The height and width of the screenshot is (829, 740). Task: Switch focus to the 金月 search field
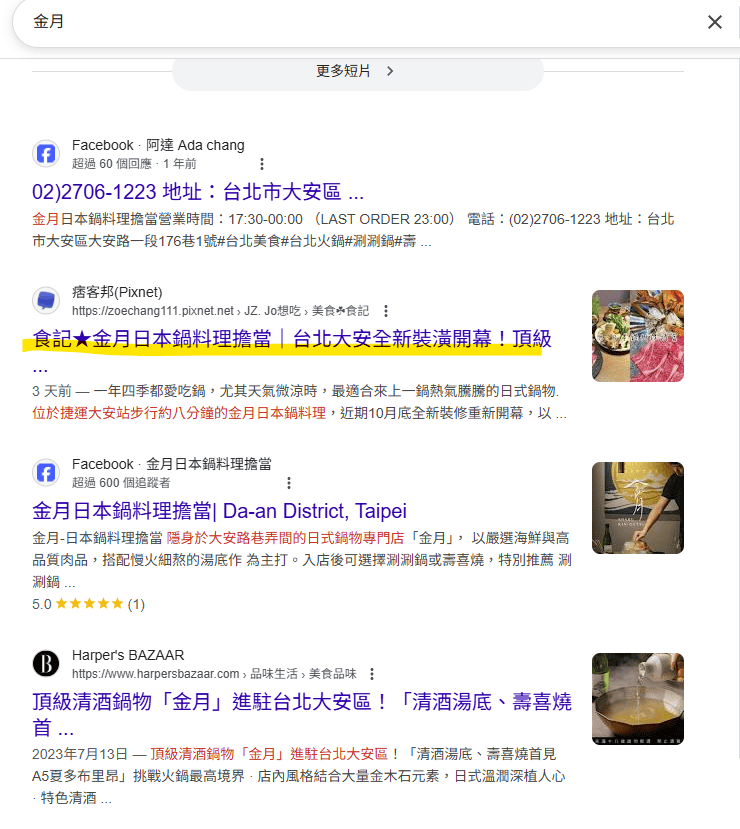(x=200, y=21)
